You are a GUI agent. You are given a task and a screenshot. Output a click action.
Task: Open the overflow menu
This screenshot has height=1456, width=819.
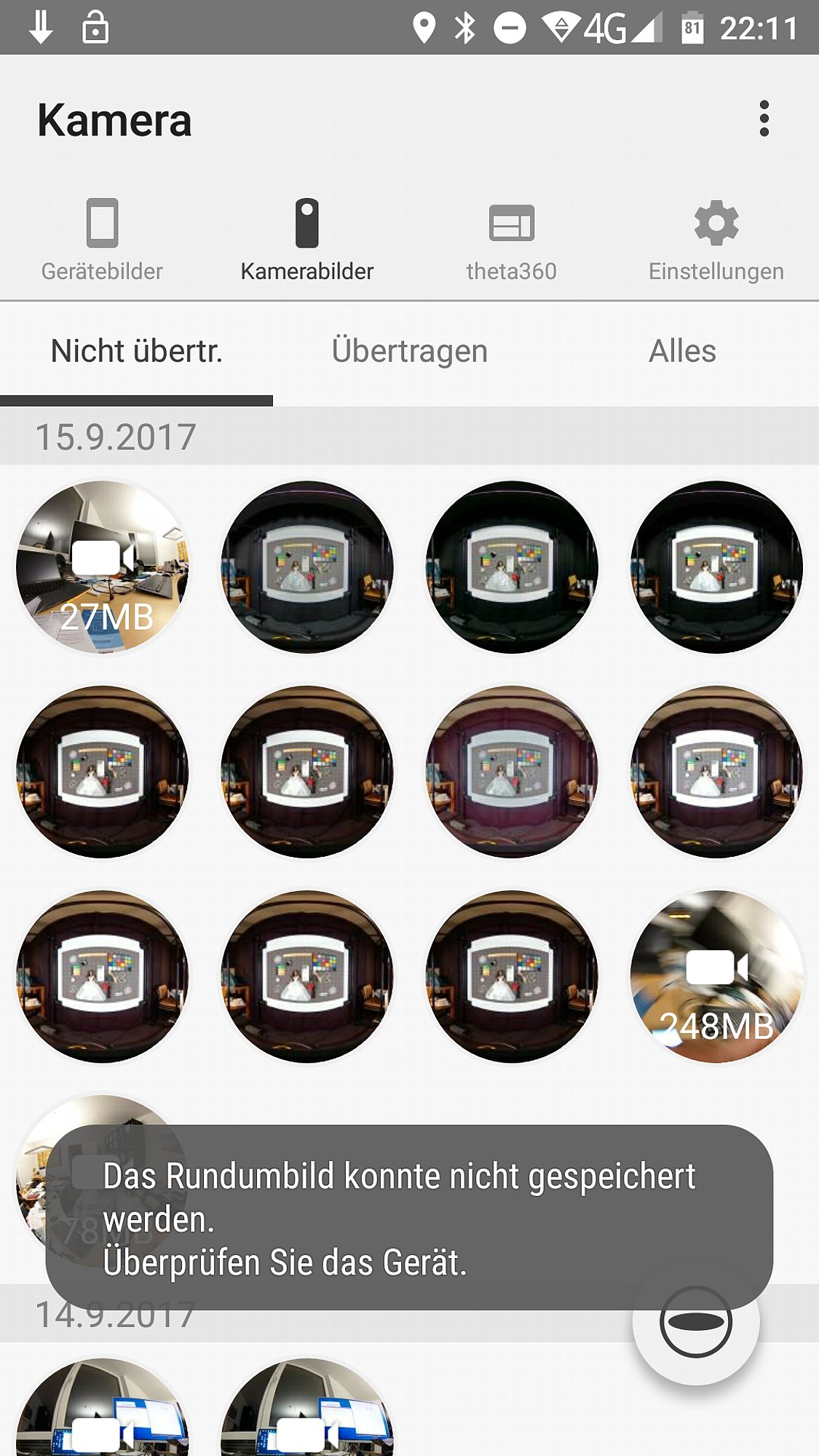click(764, 119)
